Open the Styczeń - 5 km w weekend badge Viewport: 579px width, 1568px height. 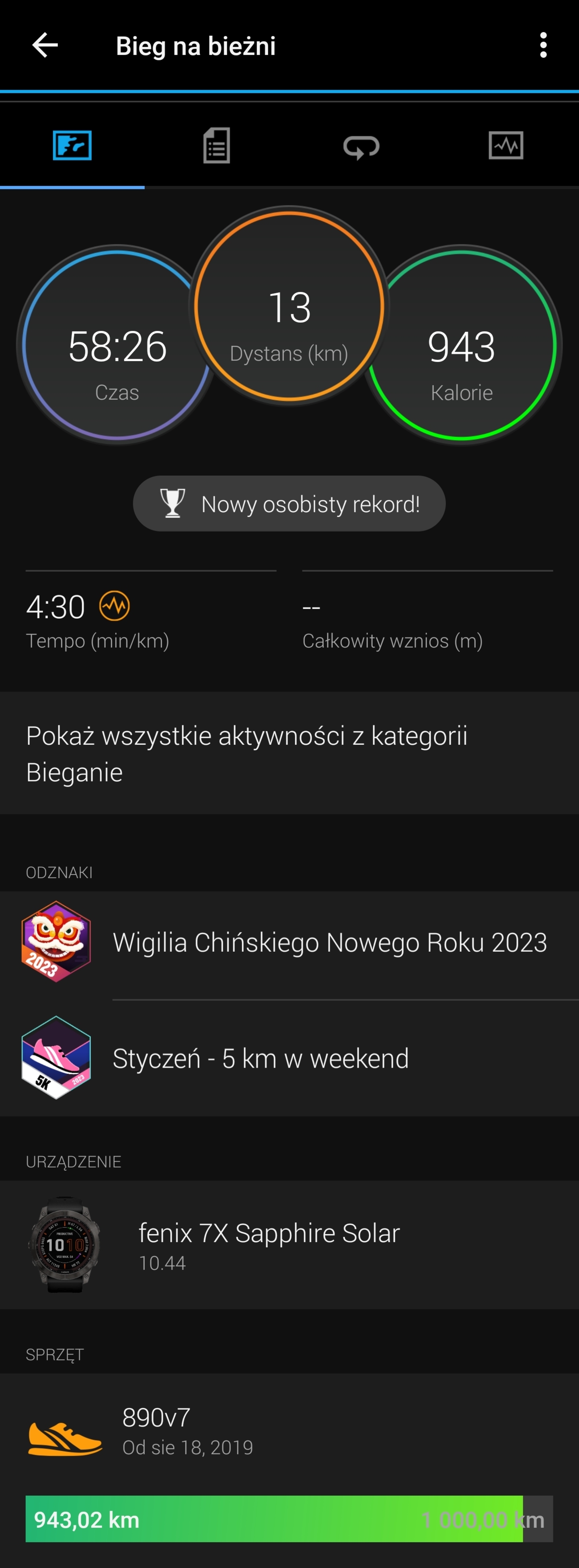[x=289, y=1059]
